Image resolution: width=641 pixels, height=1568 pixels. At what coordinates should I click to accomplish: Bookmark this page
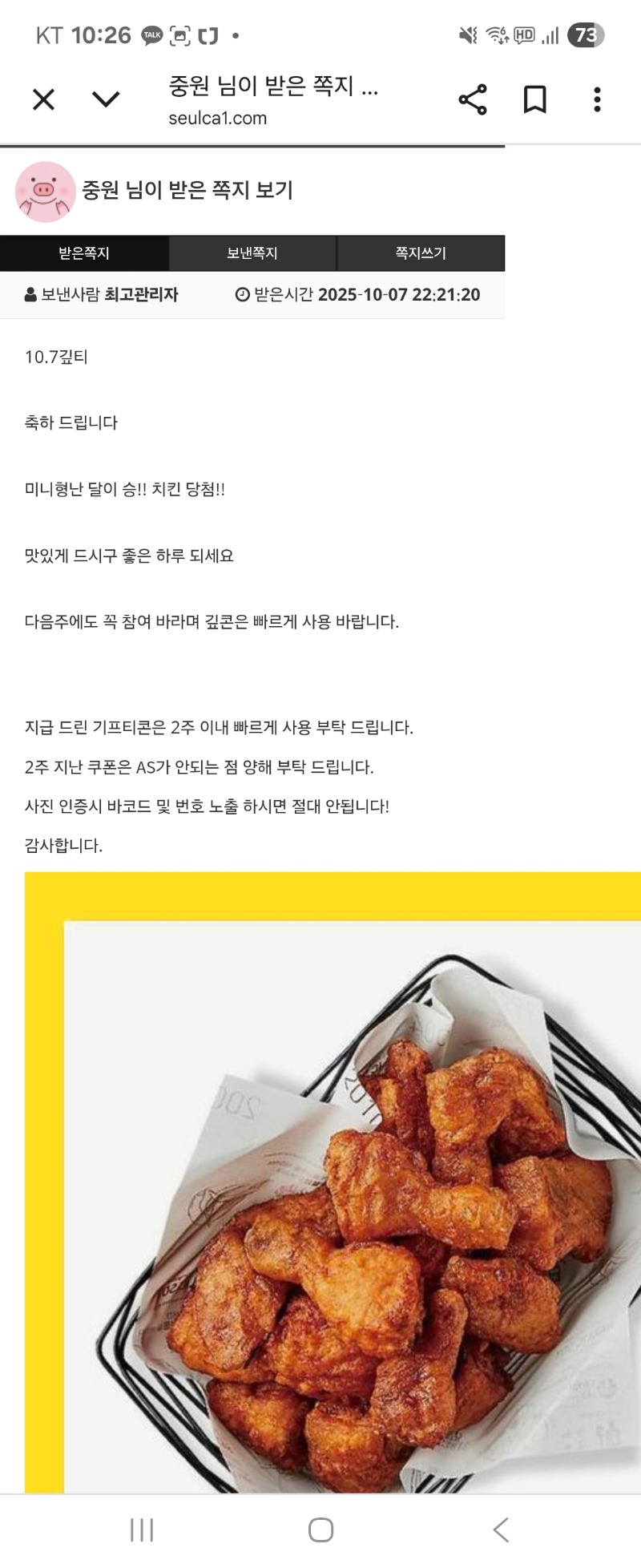[534, 99]
